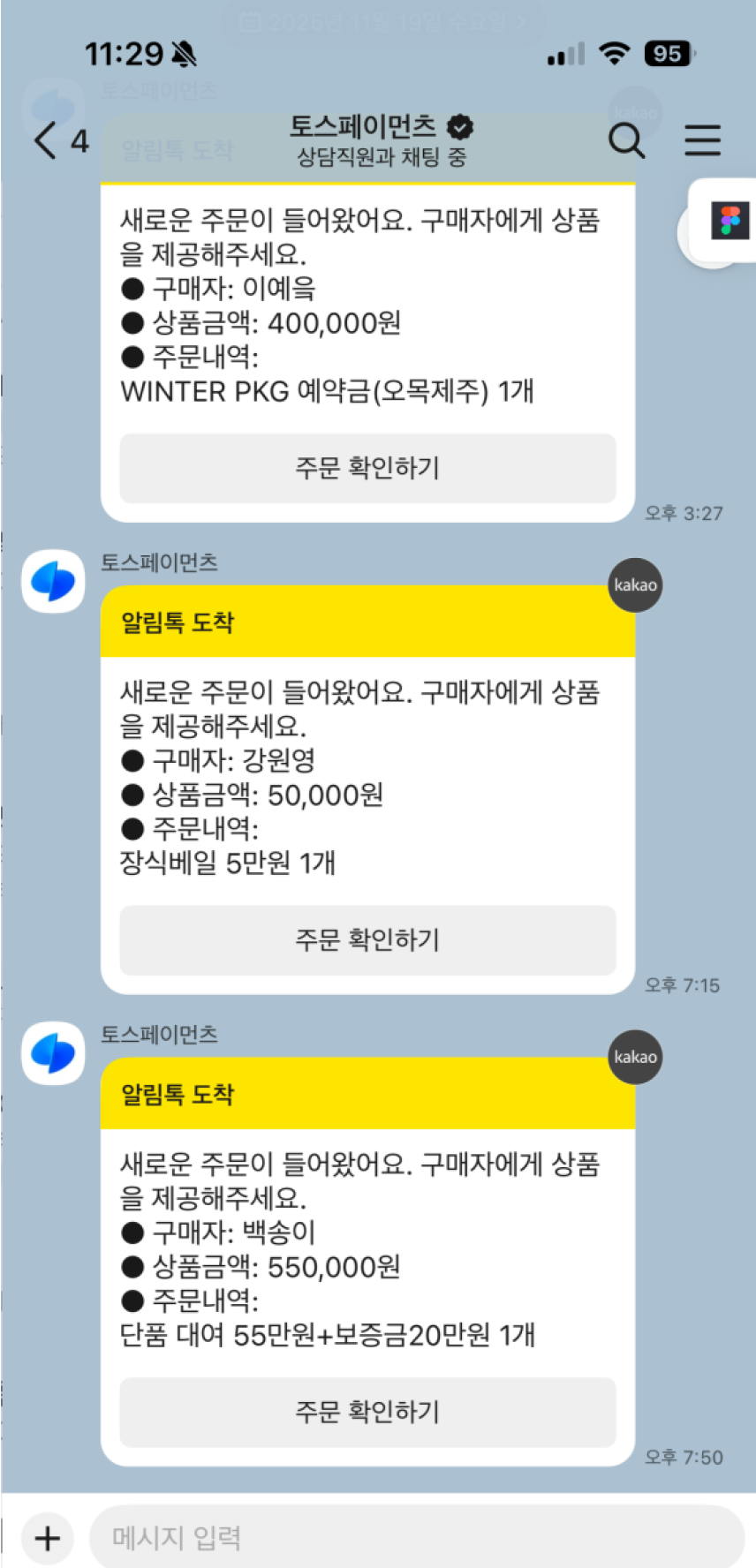
Task: Open 토스페이먼츠 profile above 백송이 message
Action: [53, 1052]
